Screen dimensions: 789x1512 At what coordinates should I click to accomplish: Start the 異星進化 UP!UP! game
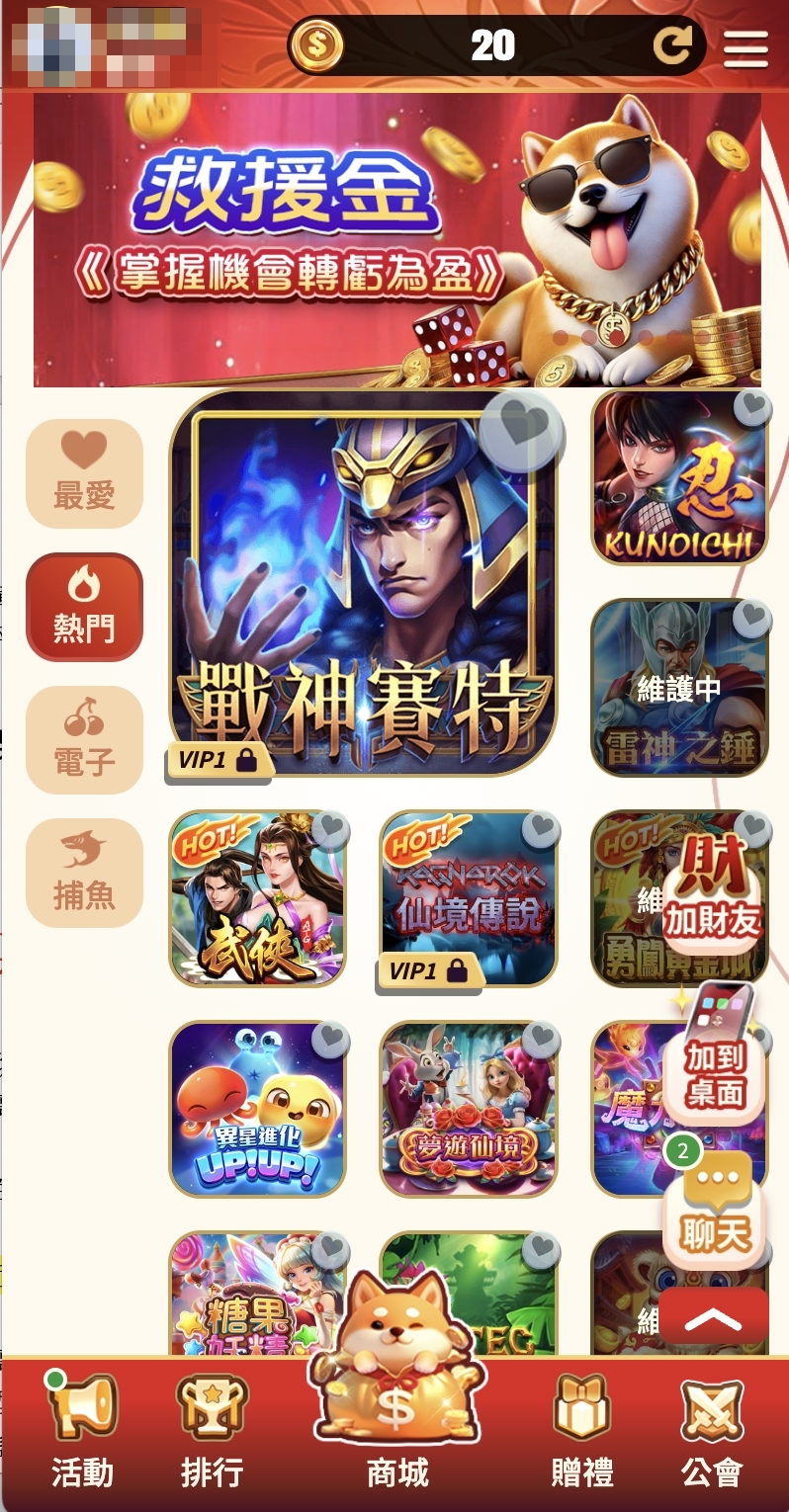point(257,1109)
